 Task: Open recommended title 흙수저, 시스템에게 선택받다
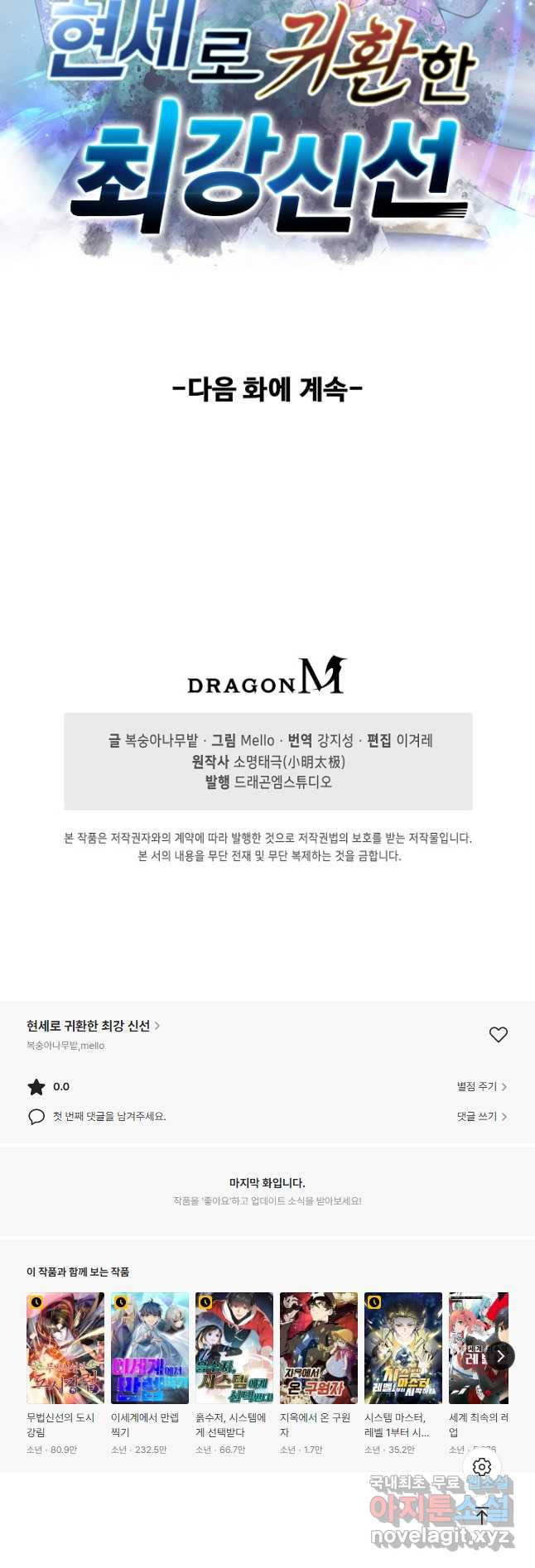(234, 1348)
